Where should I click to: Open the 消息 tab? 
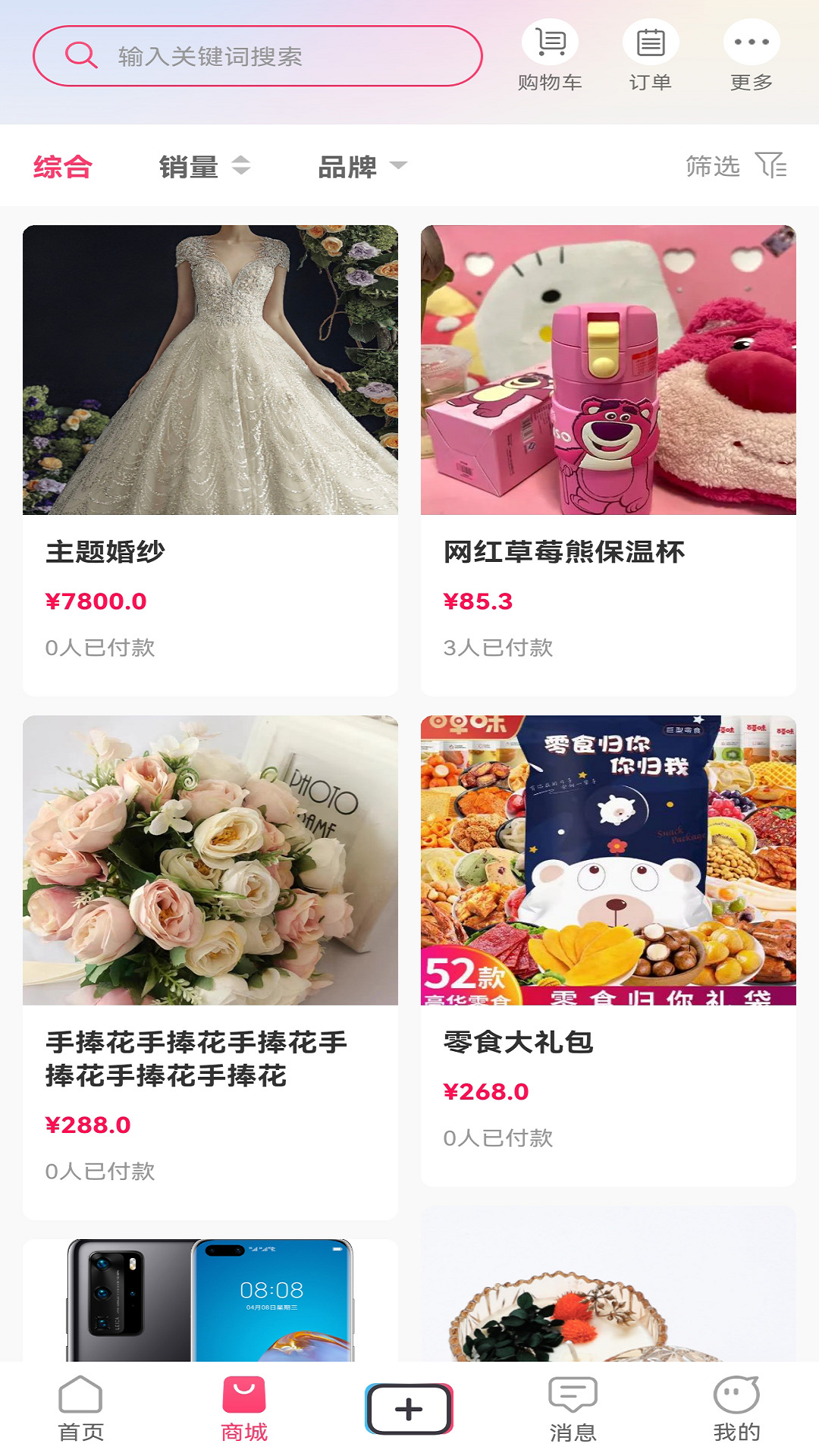573,1409
